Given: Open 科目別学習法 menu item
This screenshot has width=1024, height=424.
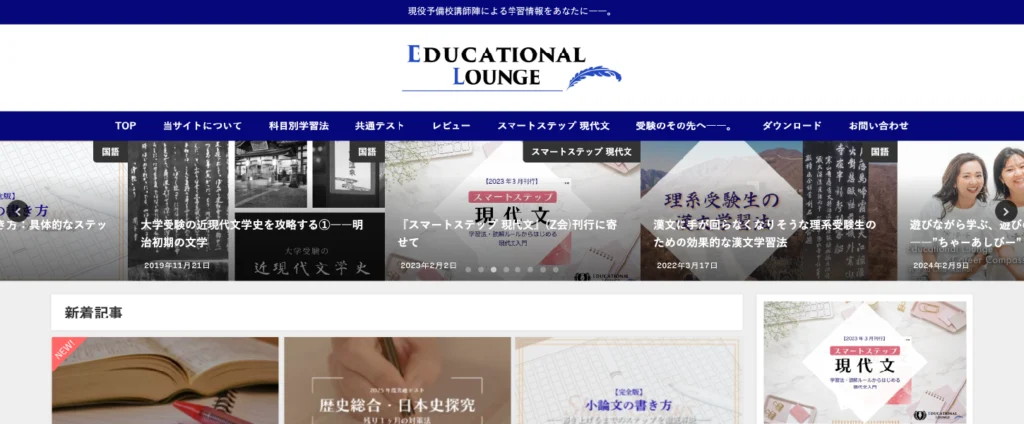Looking at the screenshot, I should click(x=299, y=126).
